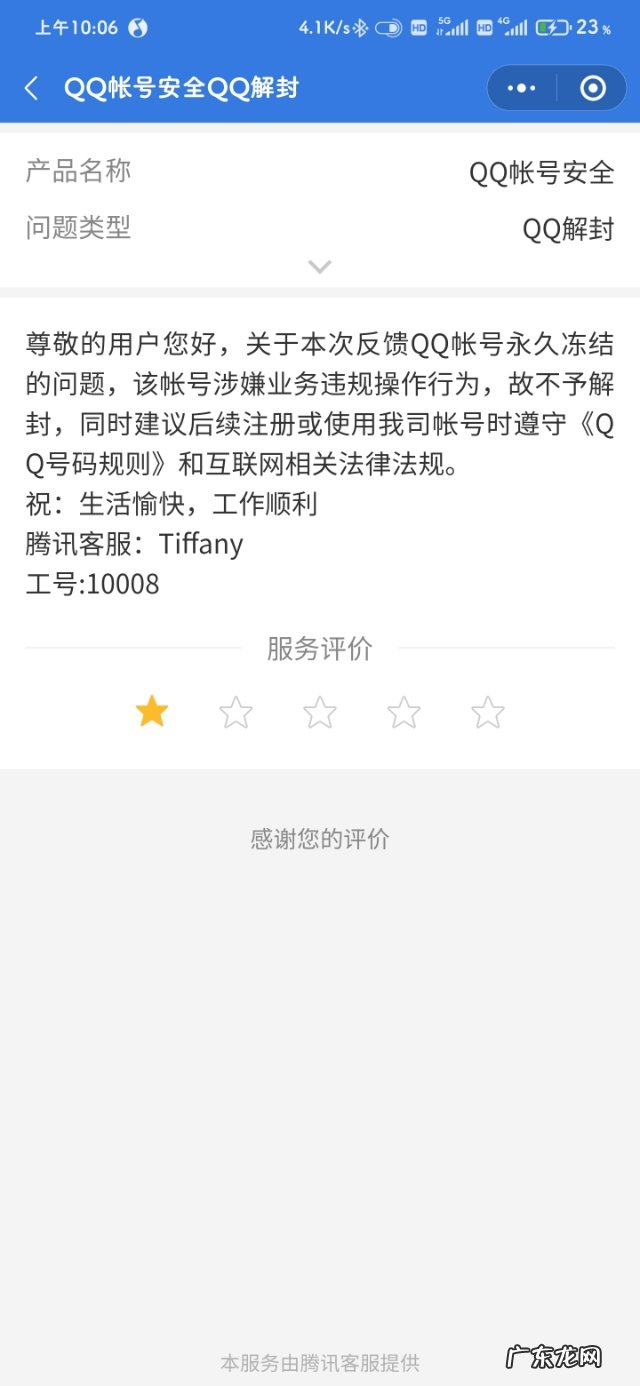Expand the details chevron under 问题类型

coord(319,267)
